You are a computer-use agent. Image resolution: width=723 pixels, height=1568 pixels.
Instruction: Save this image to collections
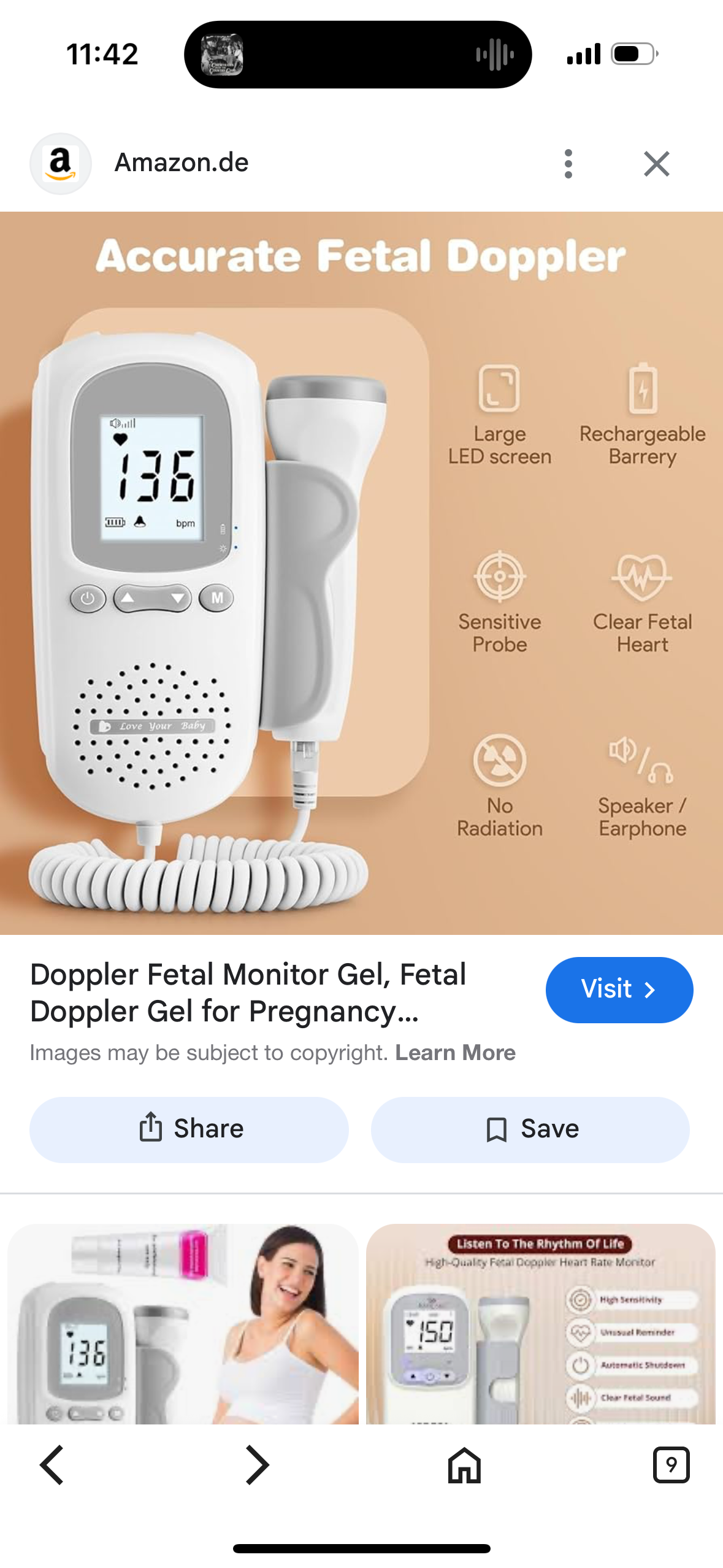pyautogui.click(x=530, y=1129)
